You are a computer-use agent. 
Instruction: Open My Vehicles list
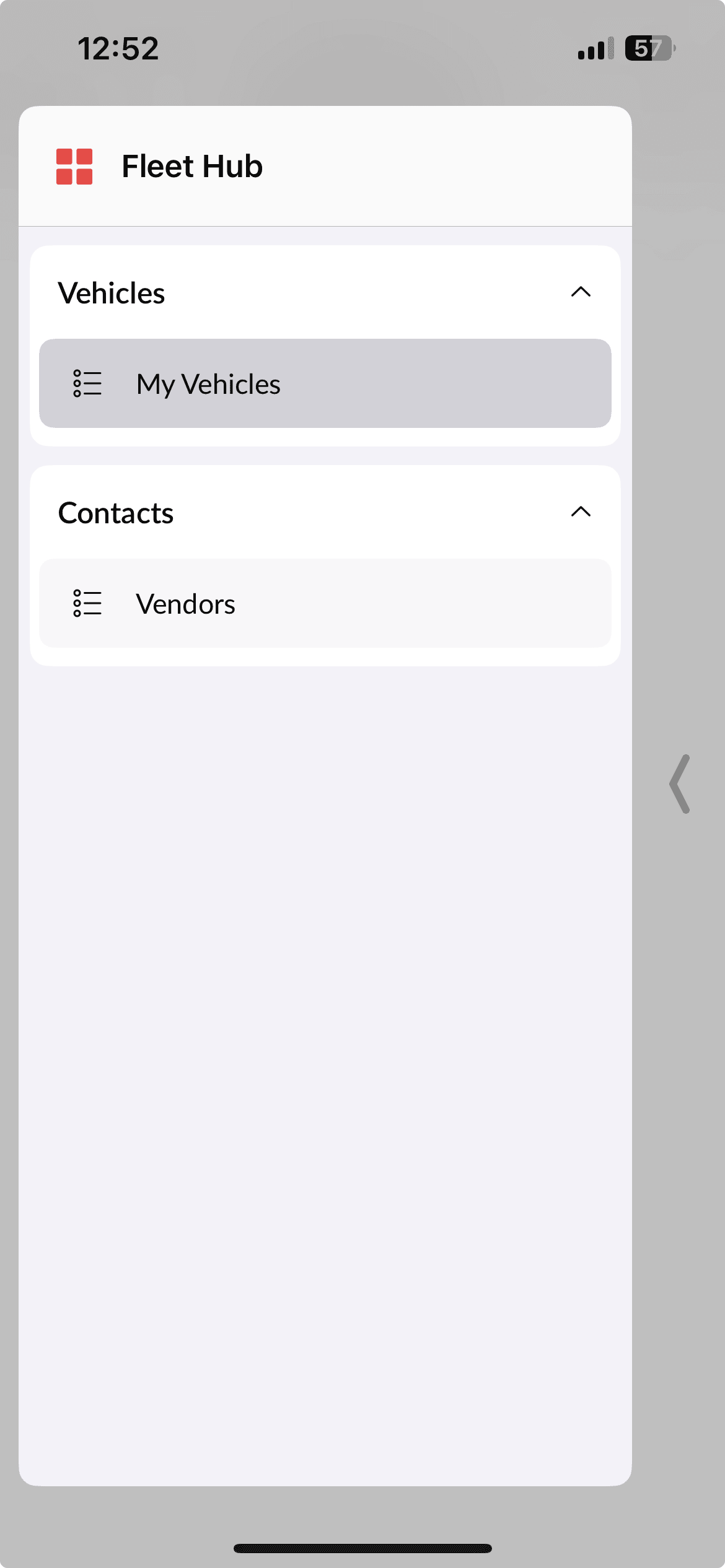(325, 383)
